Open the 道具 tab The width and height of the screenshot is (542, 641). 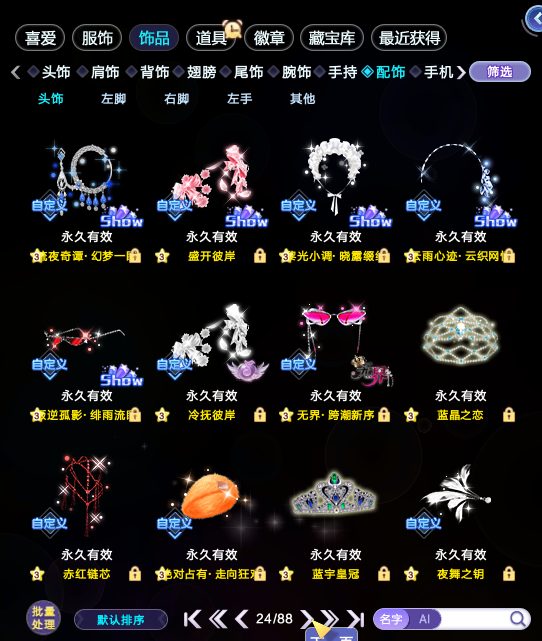tap(211, 38)
